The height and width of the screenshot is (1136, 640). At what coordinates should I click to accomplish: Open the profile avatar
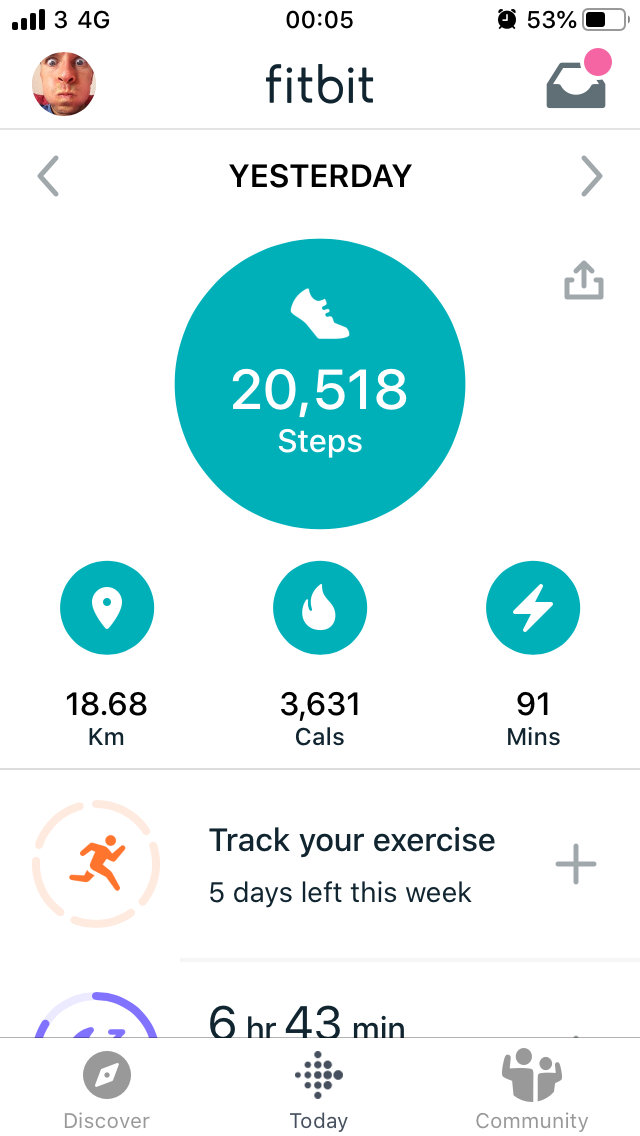coord(64,83)
